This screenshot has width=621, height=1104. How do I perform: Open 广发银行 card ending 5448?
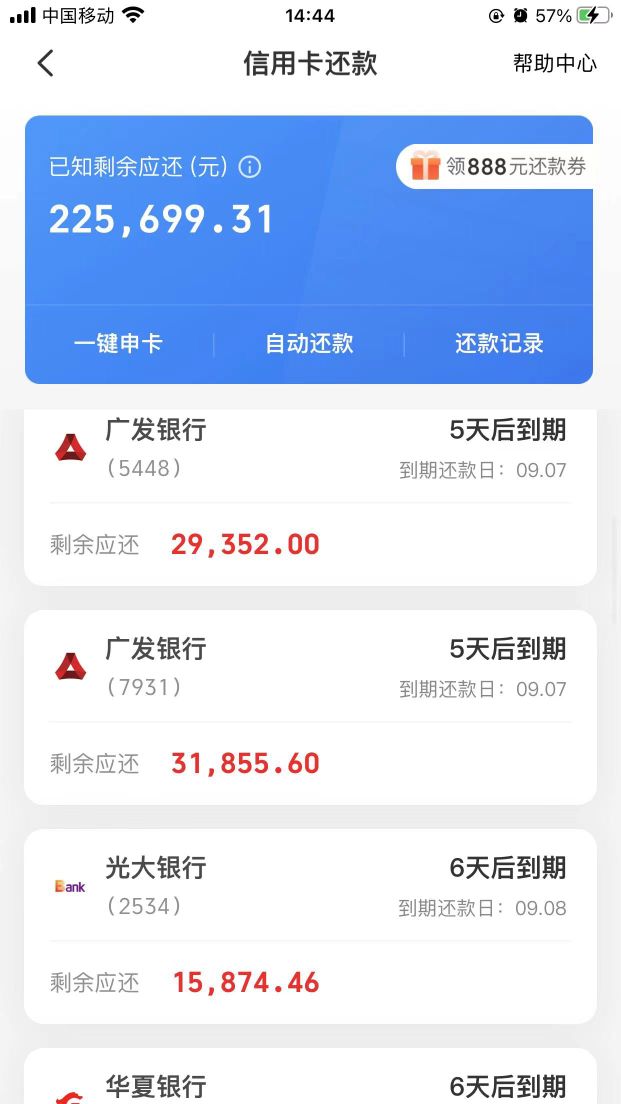point(310,495)
